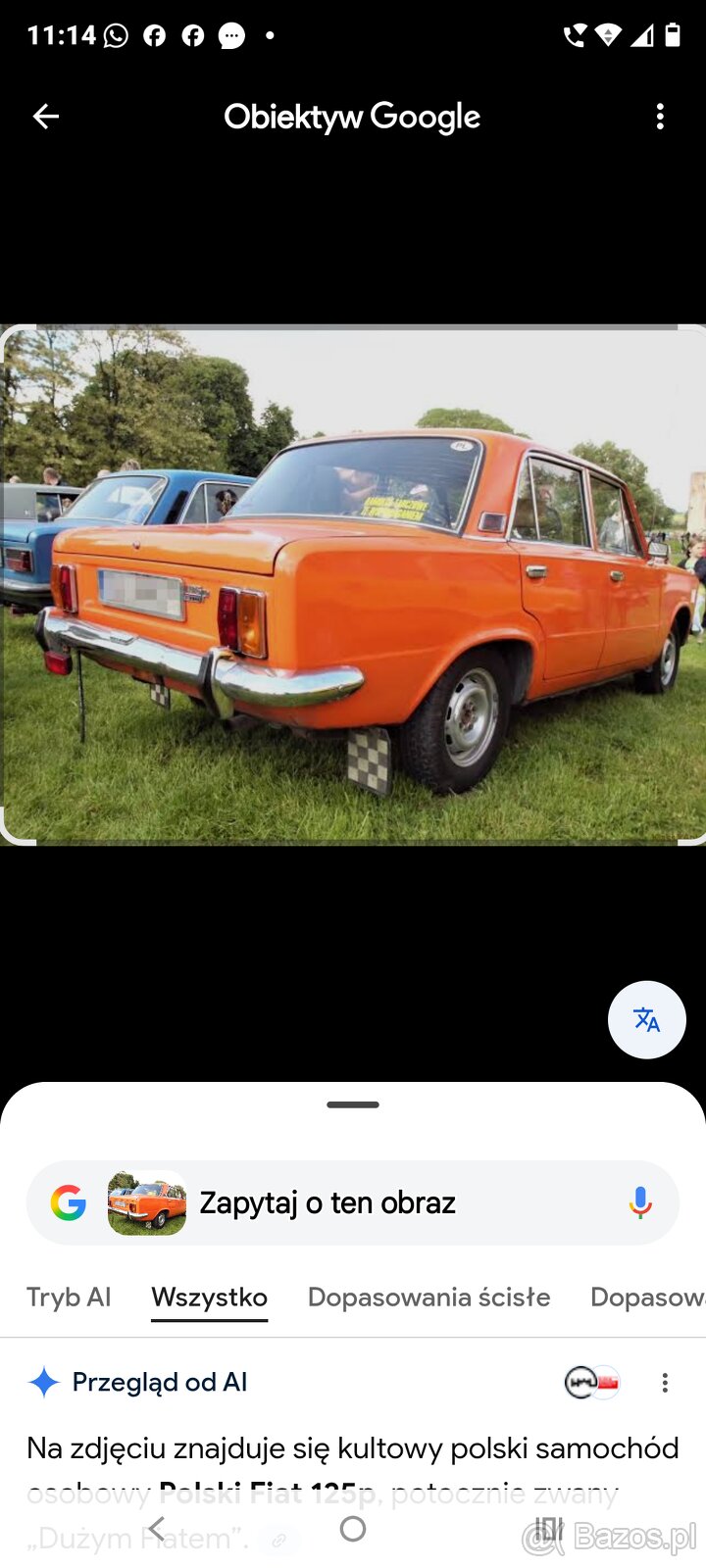Open the AI overview source icons
Image resolution: width=706 pixels, height=1568 pixels.
(592, 1382)
